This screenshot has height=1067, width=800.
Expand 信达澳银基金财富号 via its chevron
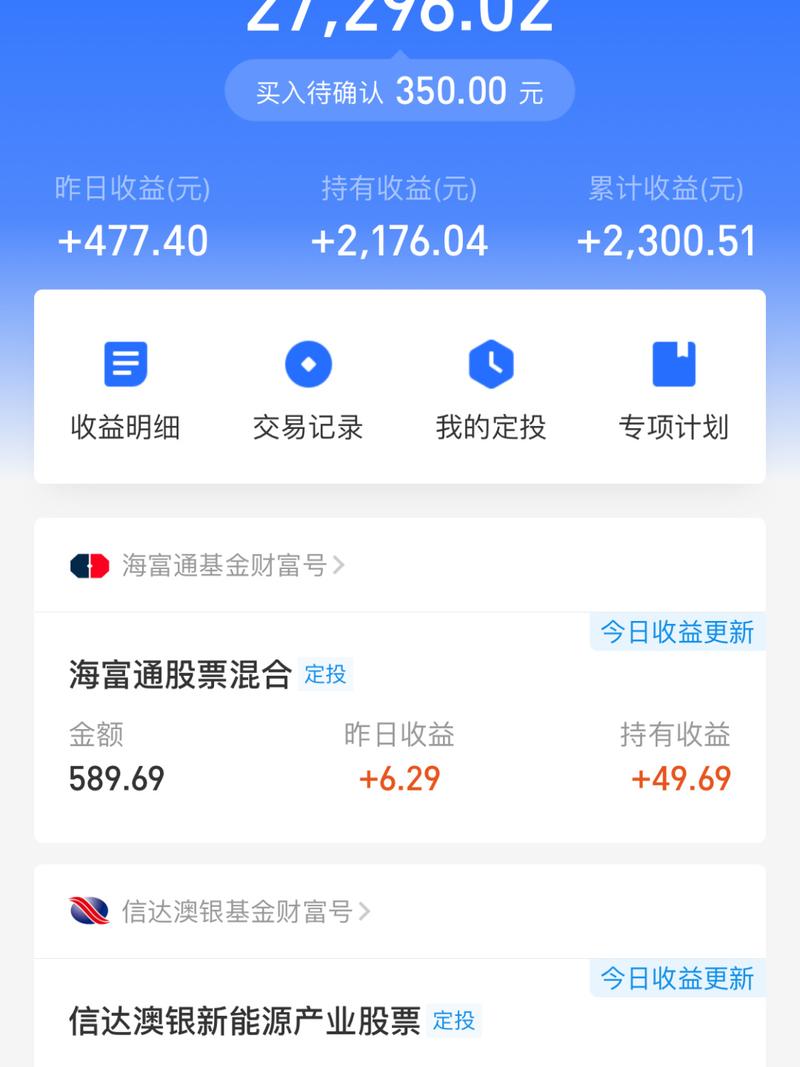(365, 911)
